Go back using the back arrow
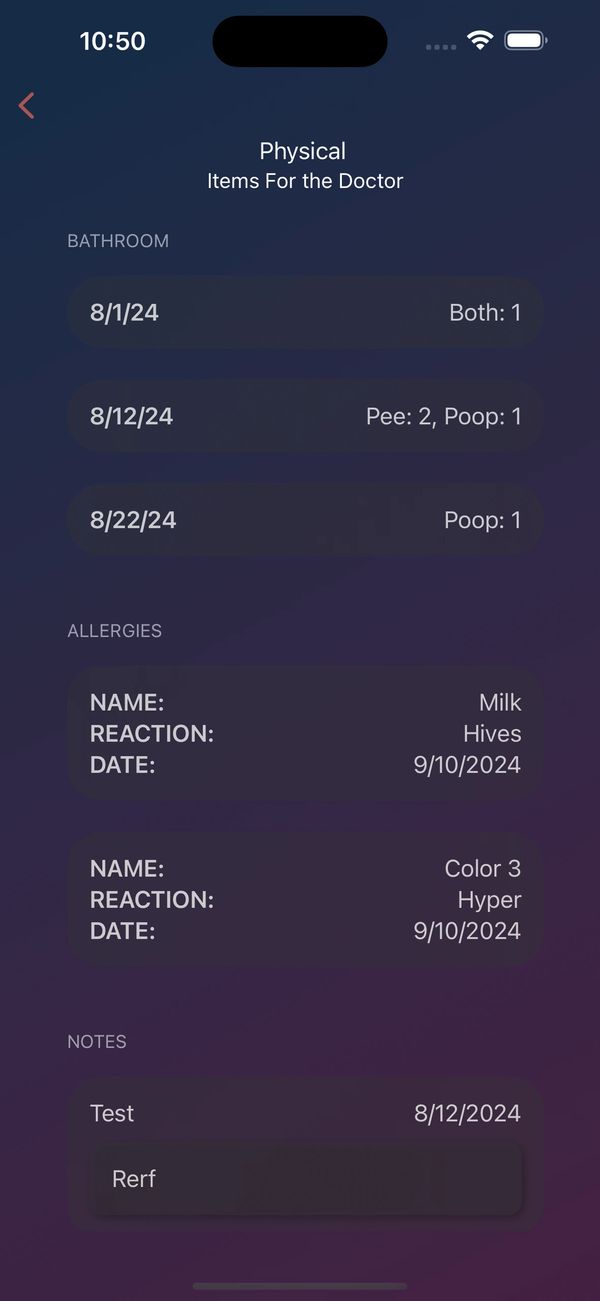Image resolution: width=600 pixels, height=1301 pixels. point(27,105)
